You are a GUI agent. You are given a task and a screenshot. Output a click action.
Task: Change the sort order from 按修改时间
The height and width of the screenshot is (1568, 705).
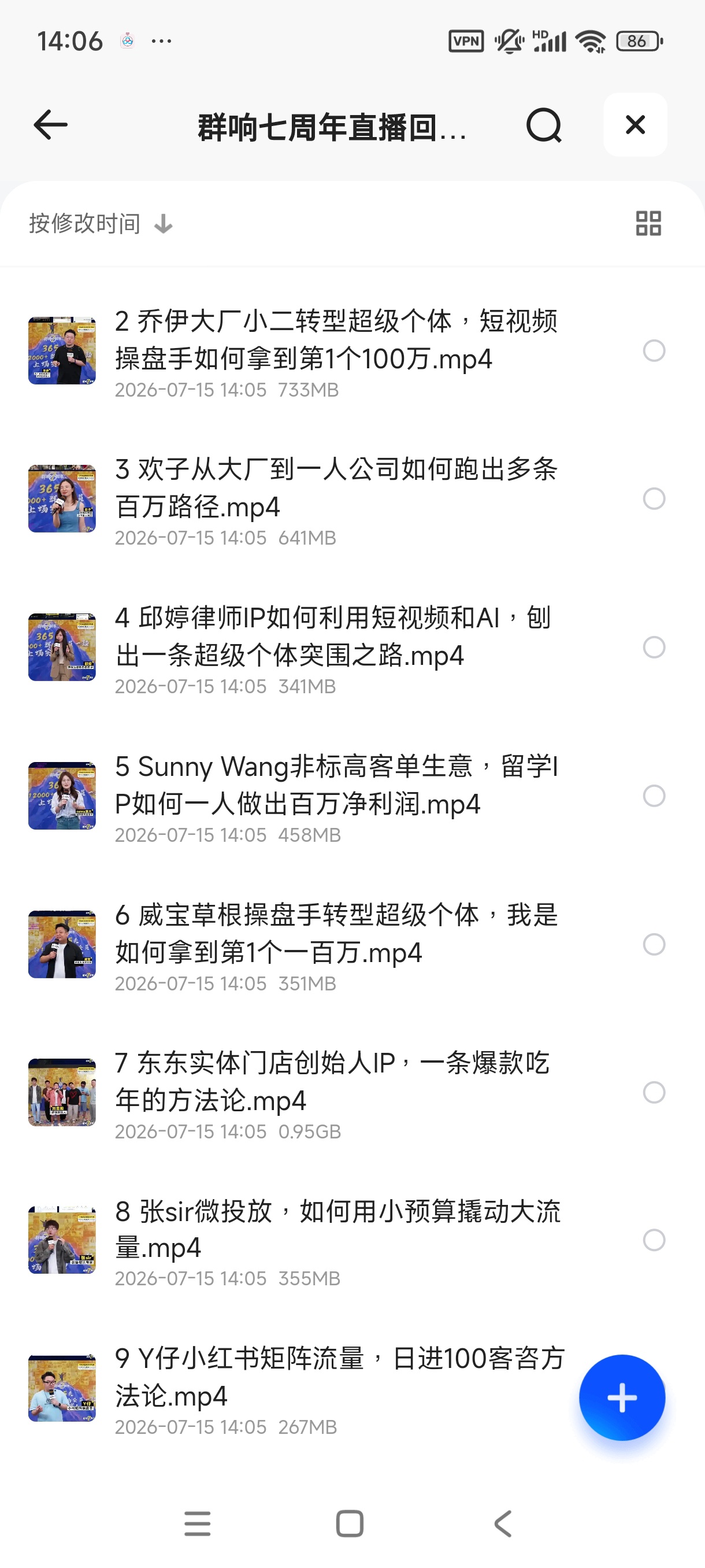click(x=101, y=224)
